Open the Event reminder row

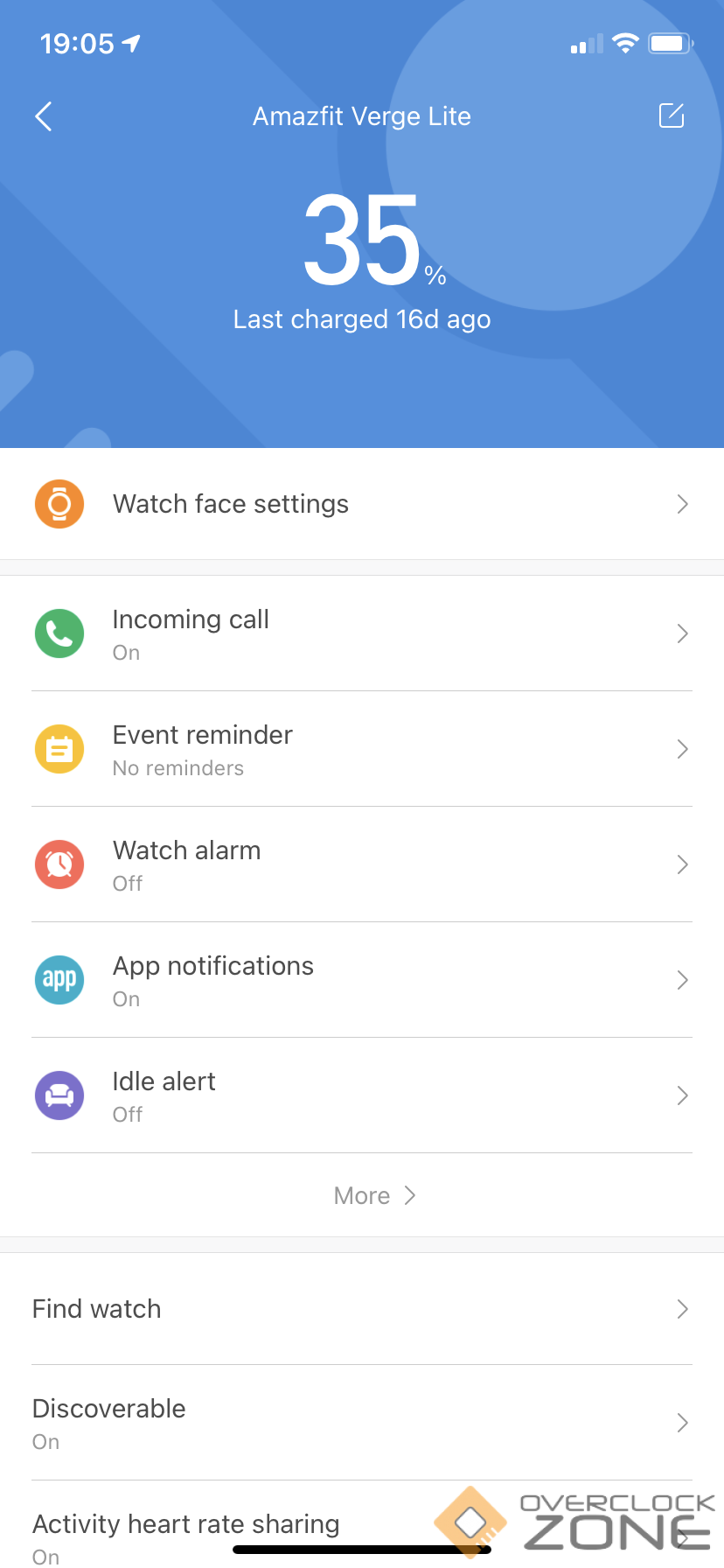point(361,749)
